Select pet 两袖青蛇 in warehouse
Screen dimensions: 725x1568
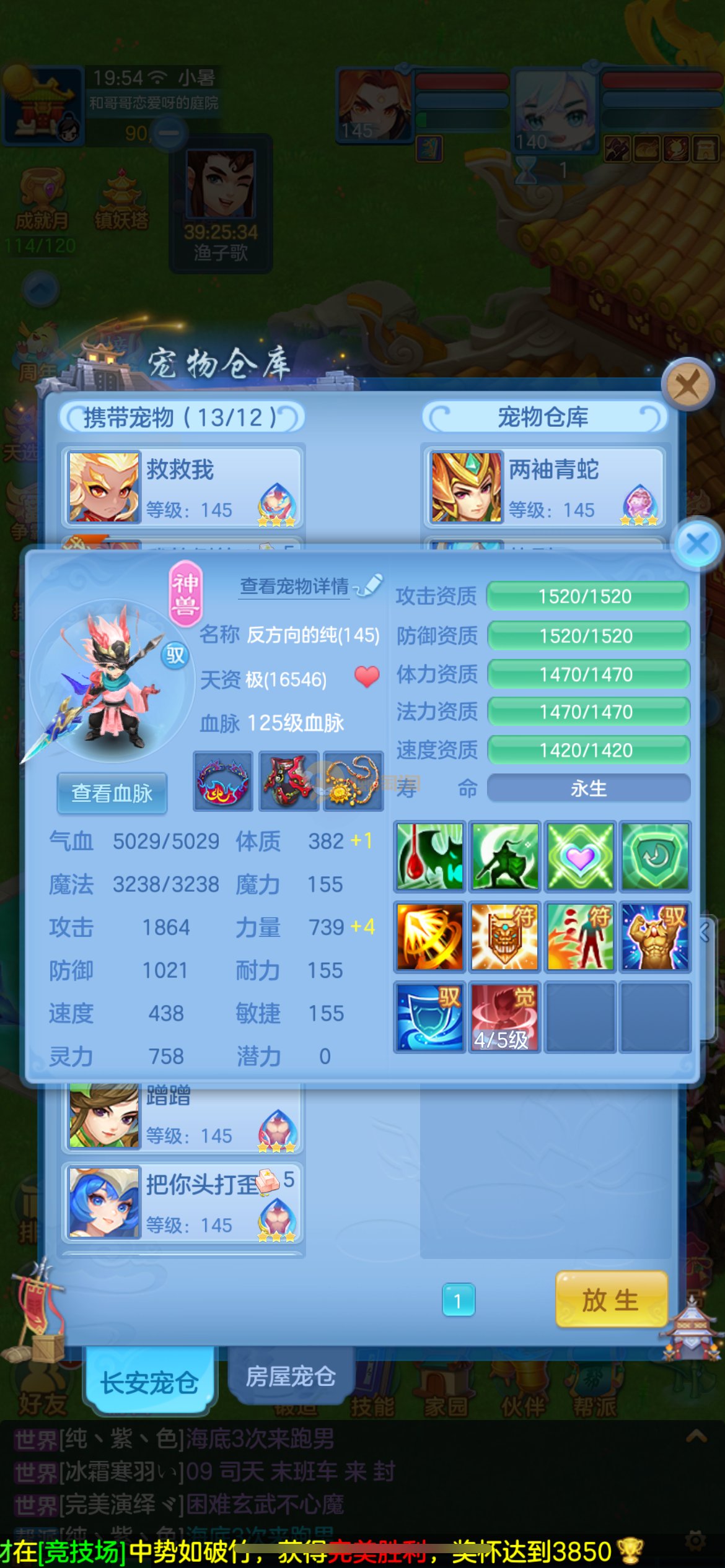click(543, 487)
